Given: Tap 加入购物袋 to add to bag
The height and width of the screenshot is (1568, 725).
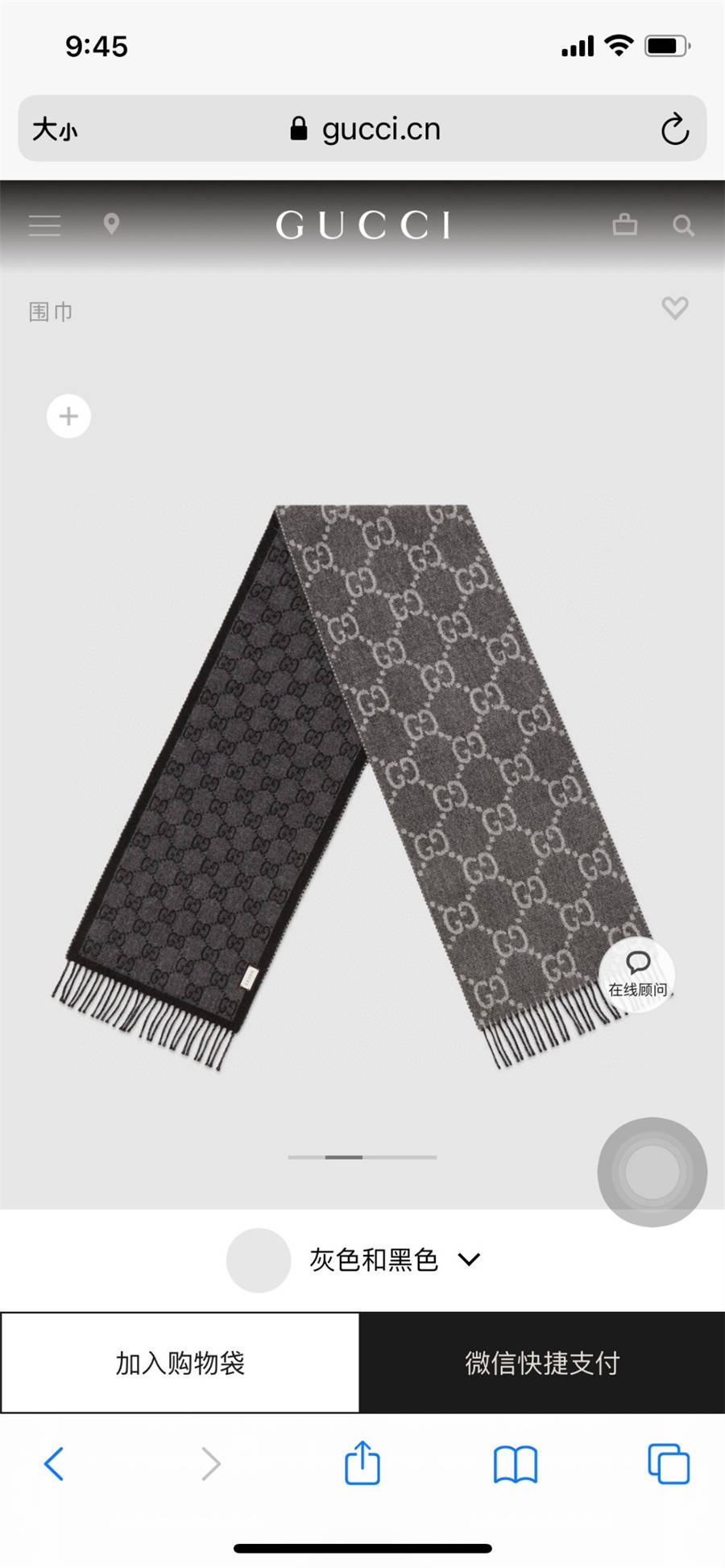Looking at the screenshot, I should pos(180,1363).
